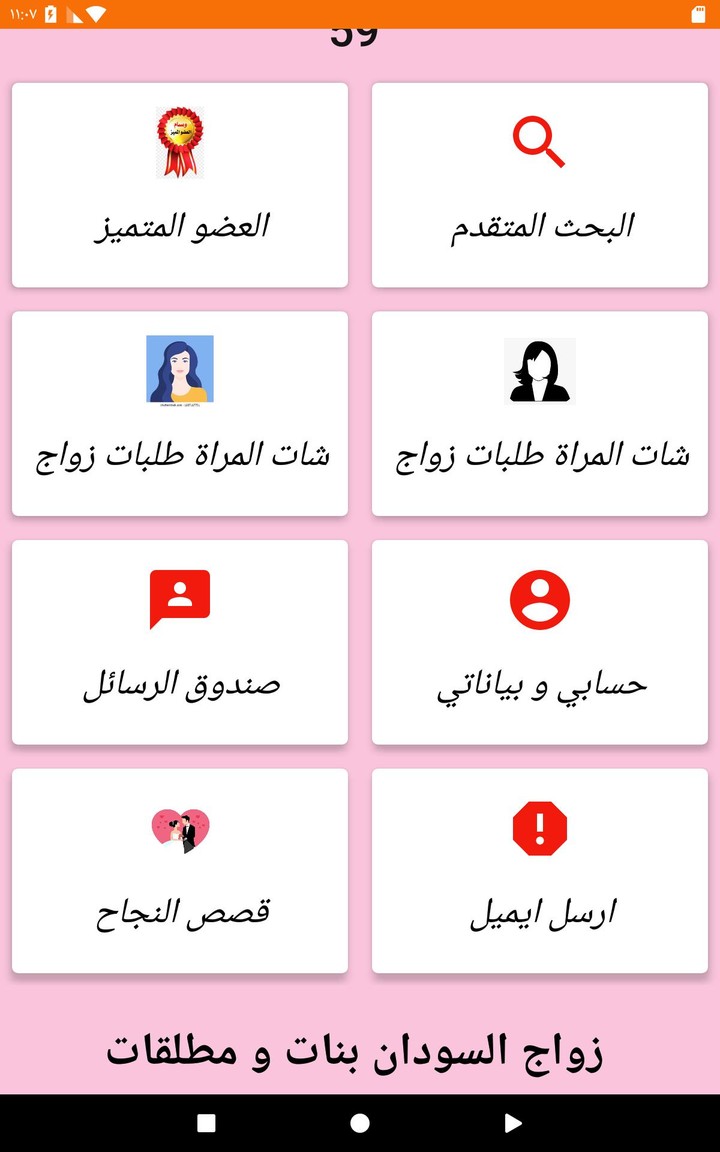Click the premium member ribbon badge icon

coord(179,141)
